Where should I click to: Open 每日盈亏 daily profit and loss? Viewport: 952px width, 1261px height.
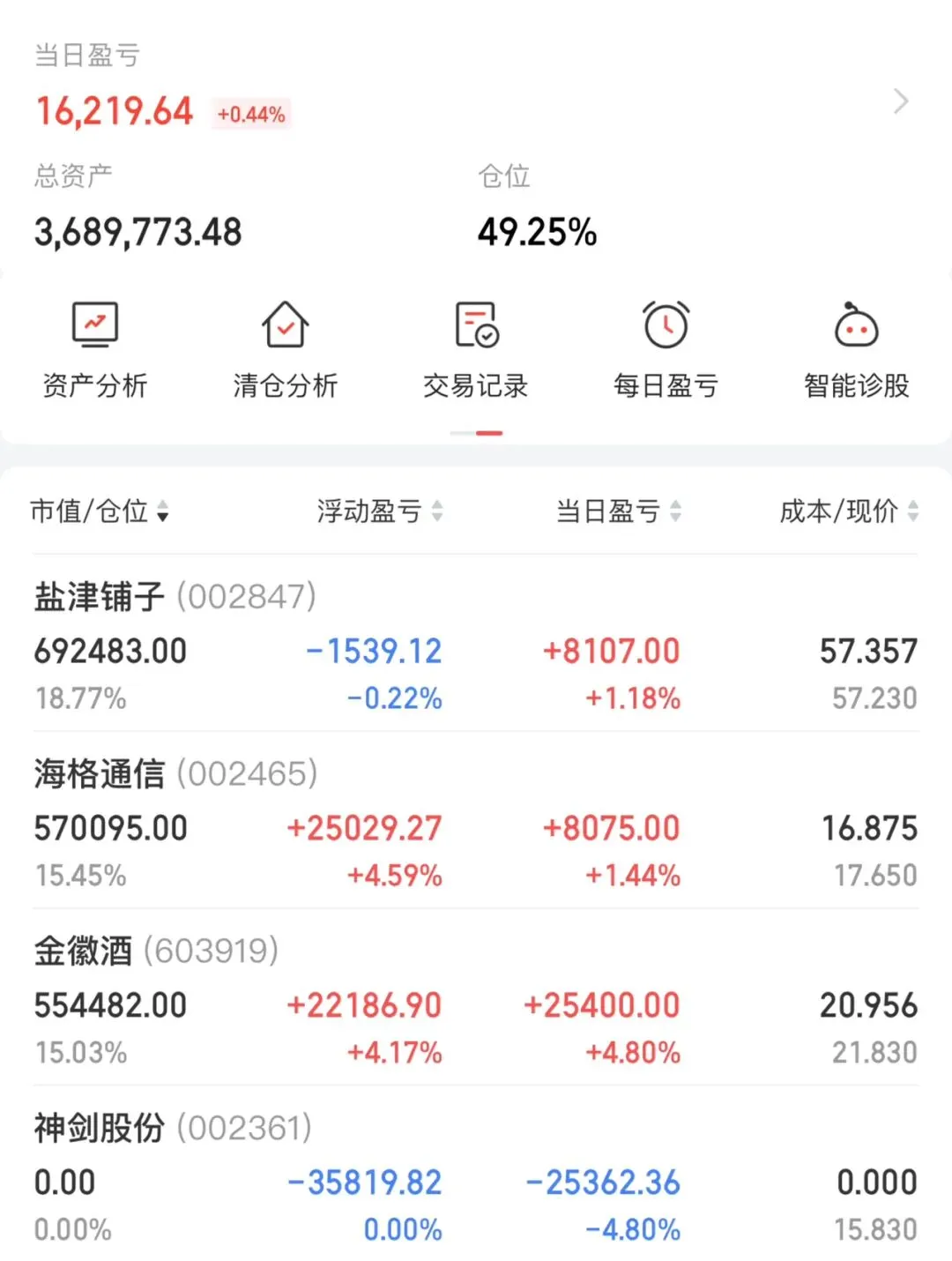point(666,350)
